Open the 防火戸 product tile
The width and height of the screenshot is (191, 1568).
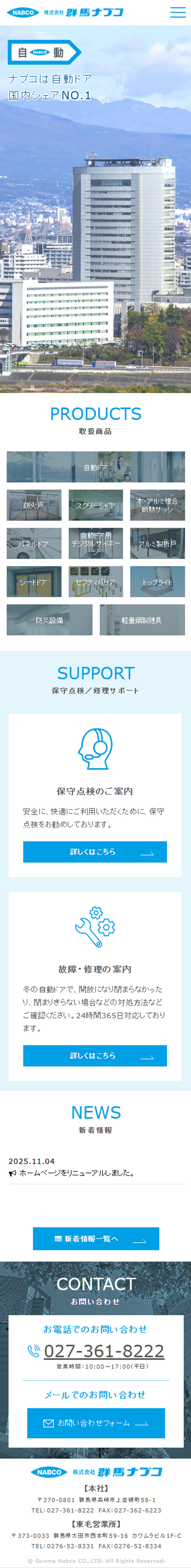[34, 505]
